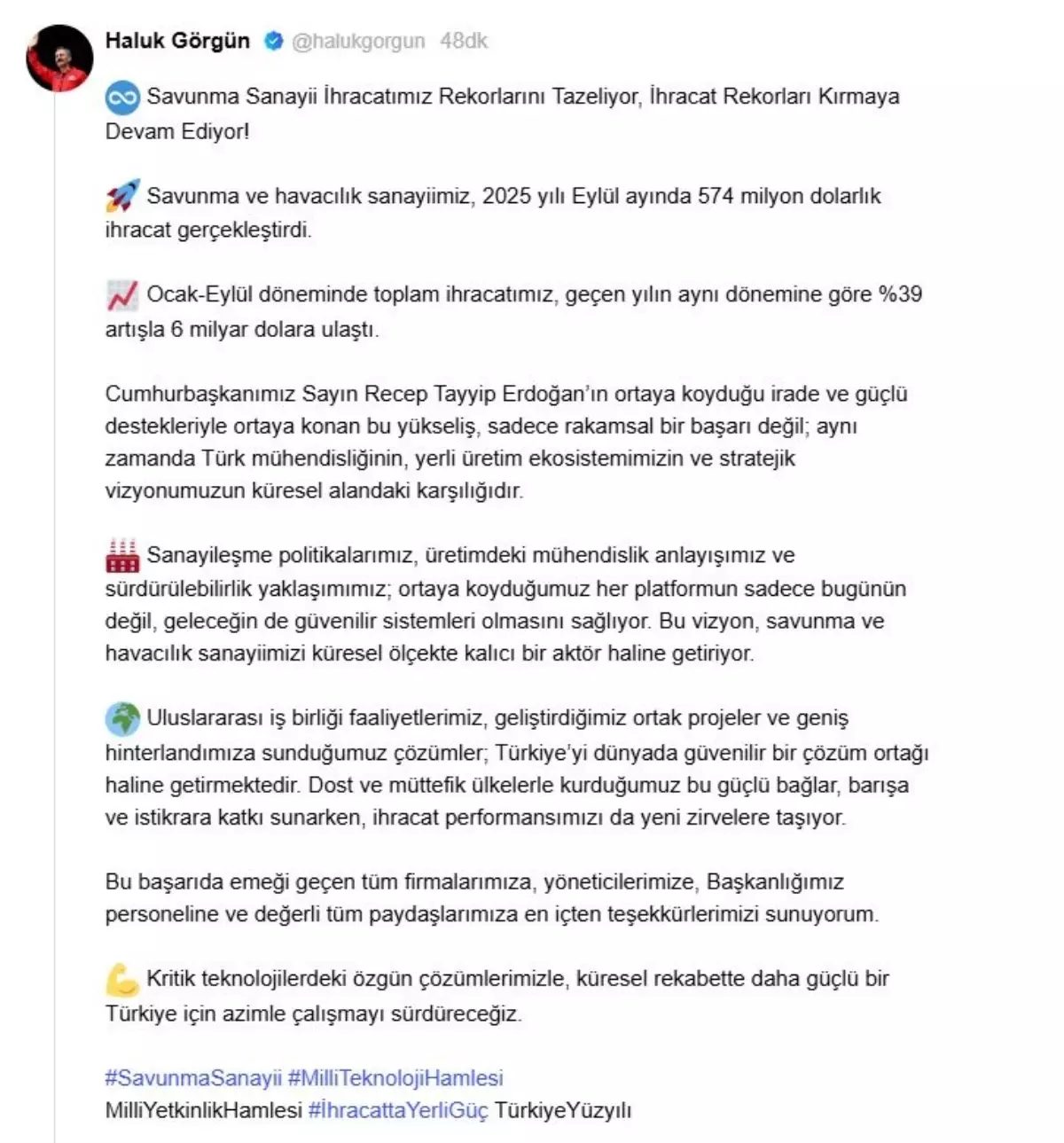Open Haluk Görgün's profile picture
The height and width of the screenshot is (1143, 1064).
[x=59, y=59]
